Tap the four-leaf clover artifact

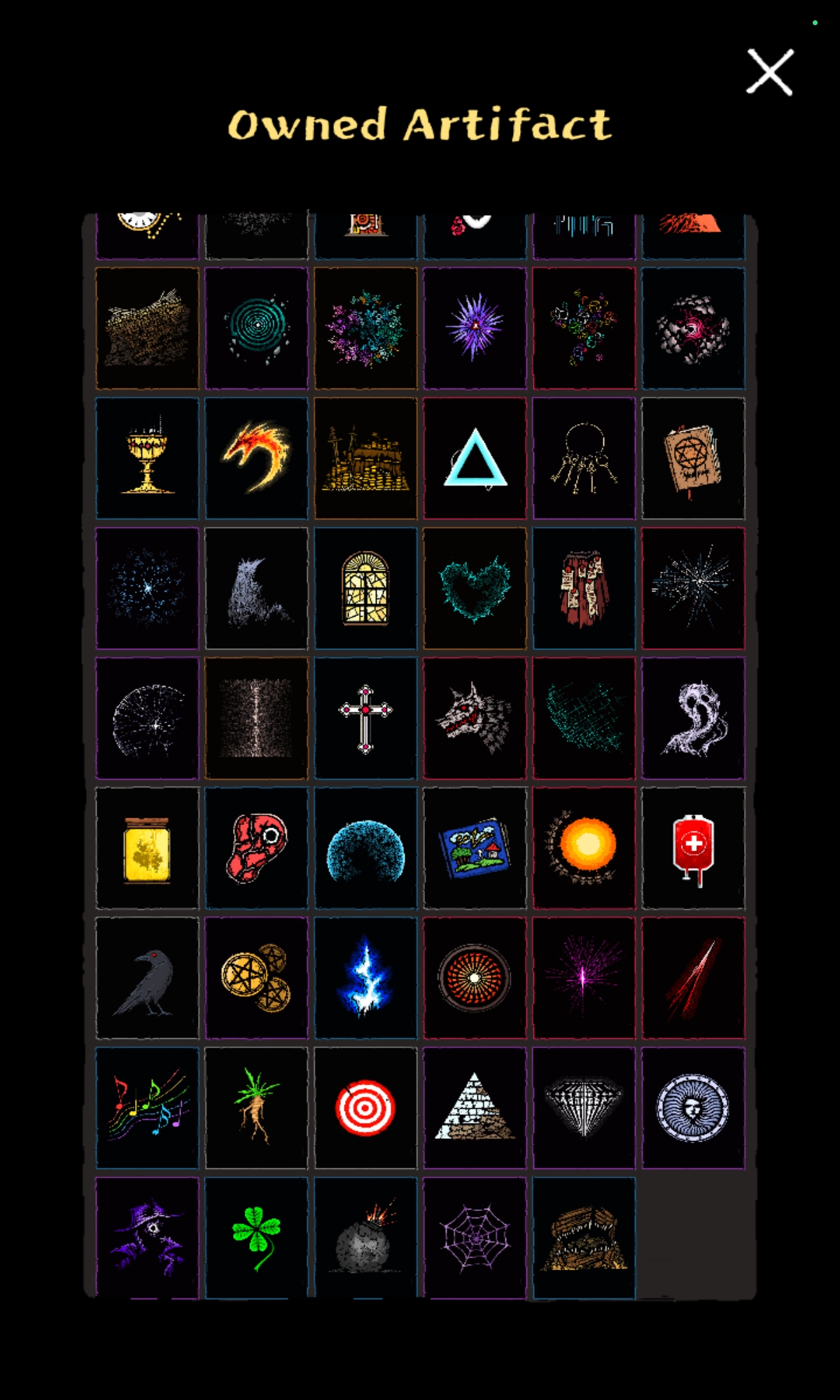click(x=256, y=1238)
